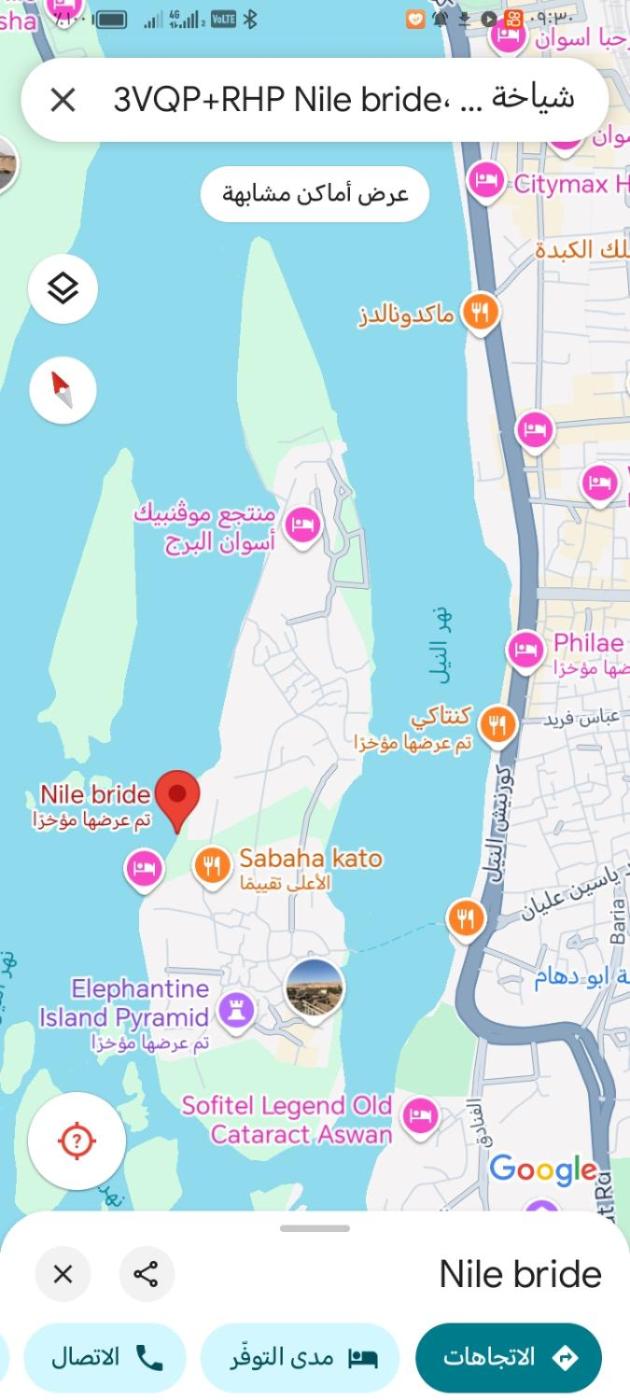
Task: Tap the عرض أماكن مشابهة chip
Action: [315, 194]
